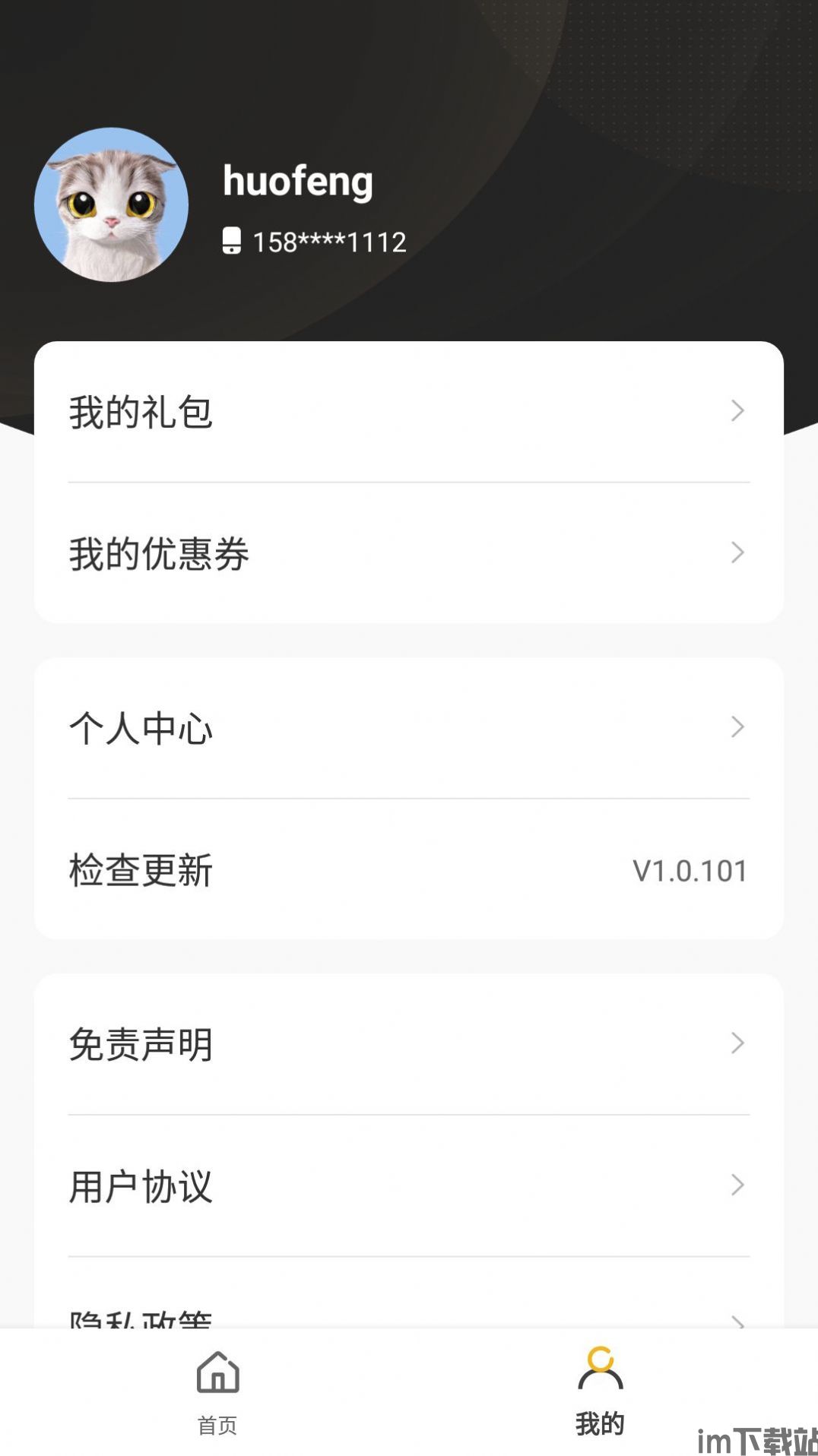
Task: Go to 个人中心
Action: tap(409, 728)
